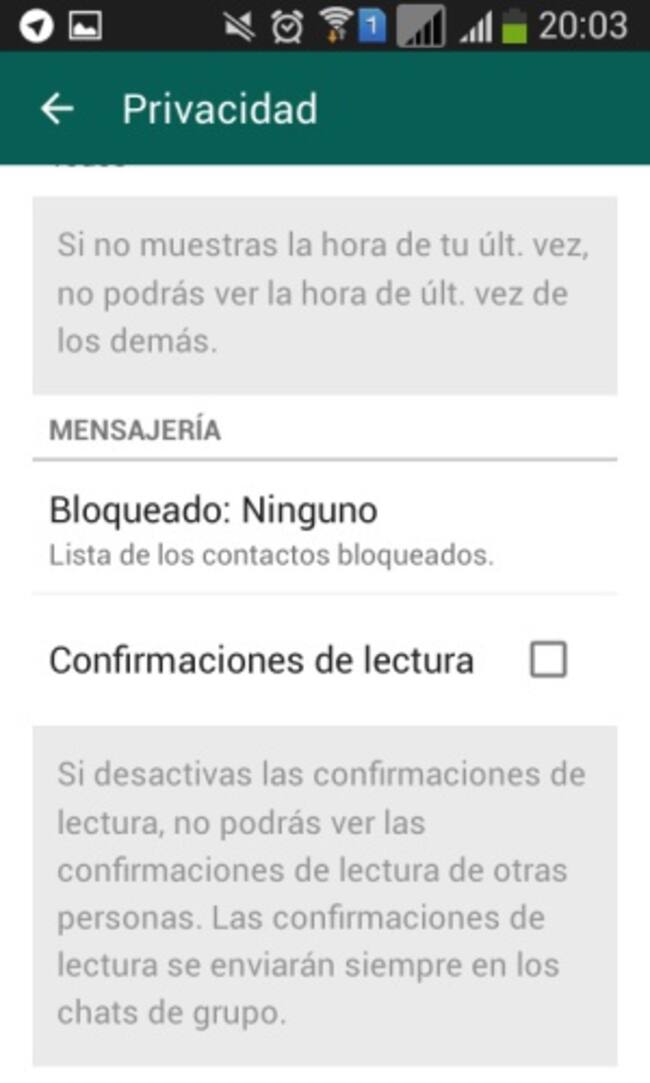Go back from Privacidad screen
Screen dimensions: 650x1083
[x=57, y=109]
